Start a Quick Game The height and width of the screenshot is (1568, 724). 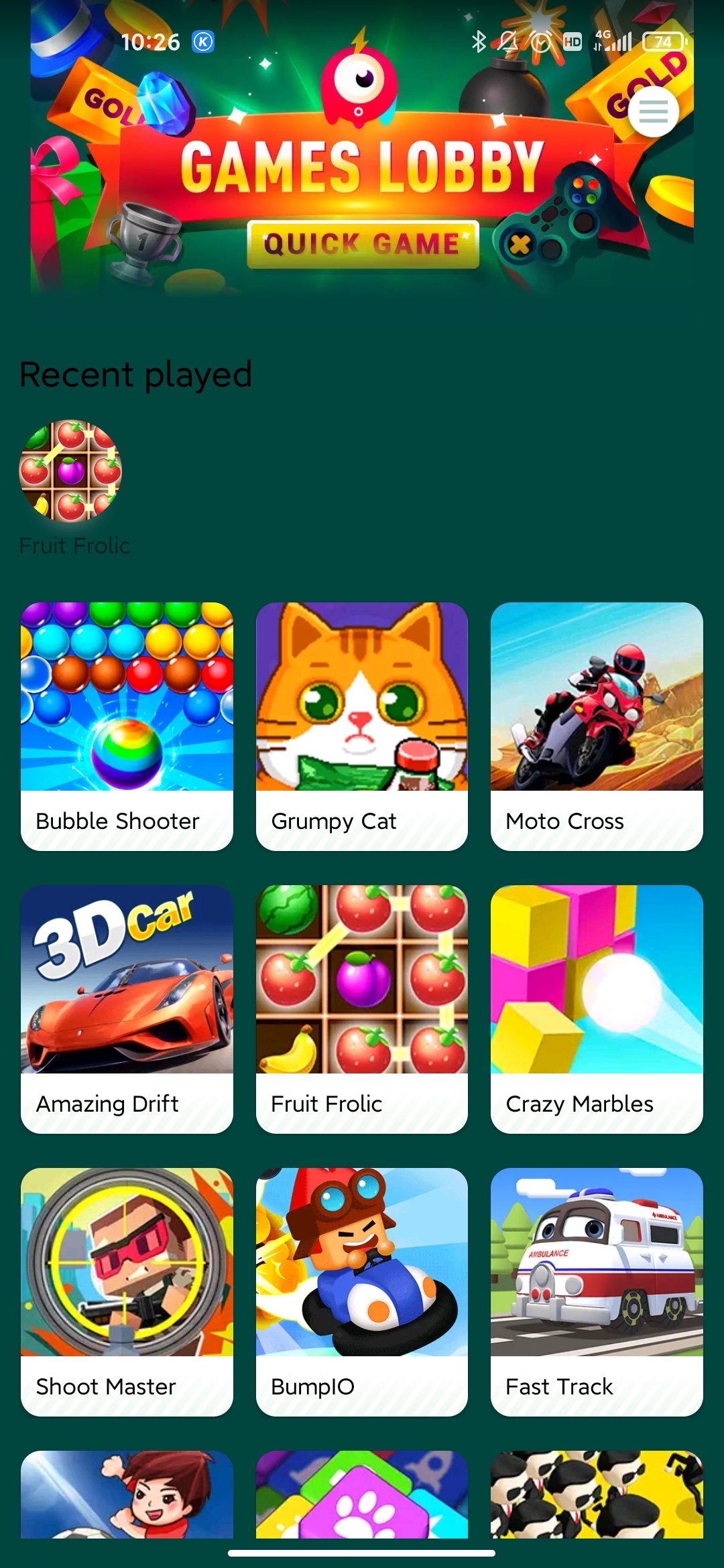pyautogui.click(x=363, y=244)
